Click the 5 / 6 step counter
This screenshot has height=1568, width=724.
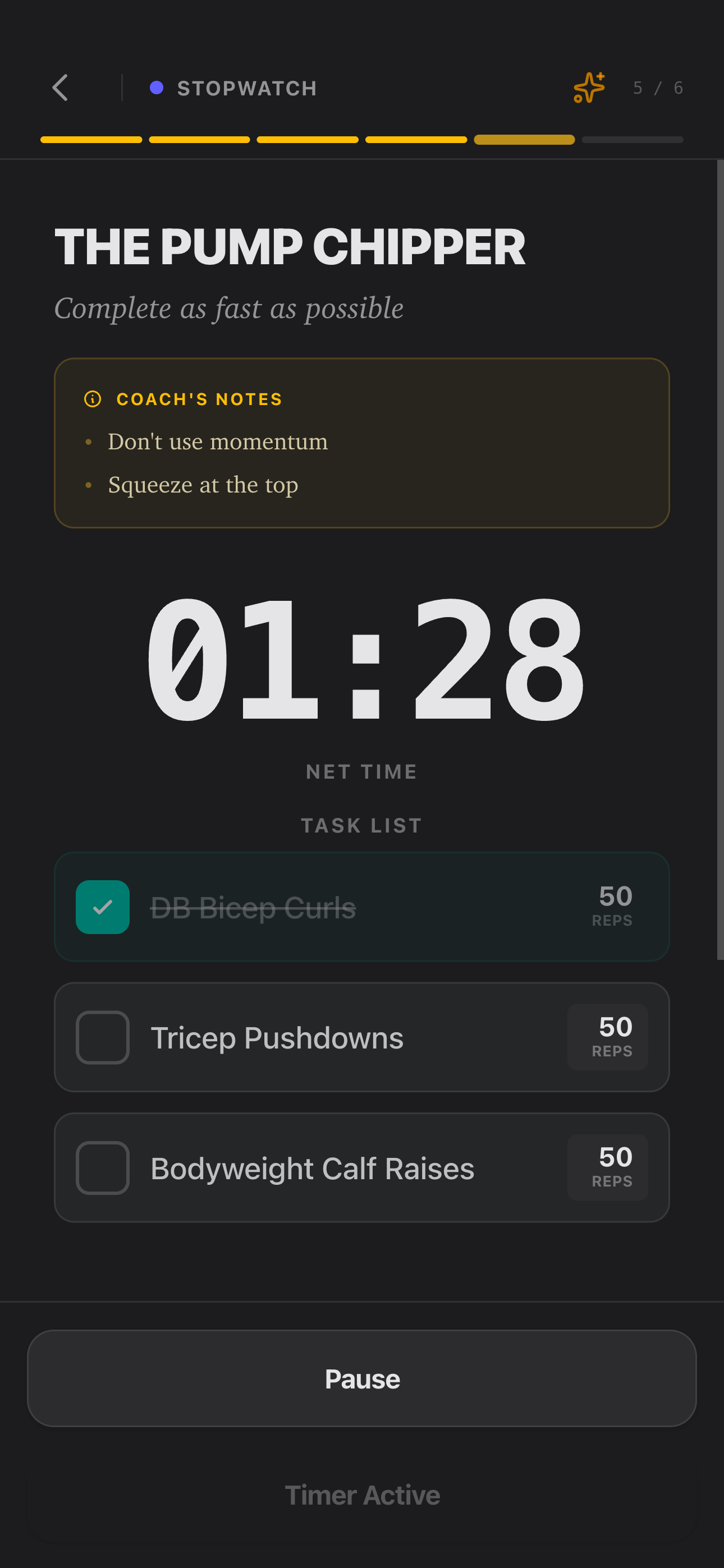pyautogui.click(x=658, y=88)
